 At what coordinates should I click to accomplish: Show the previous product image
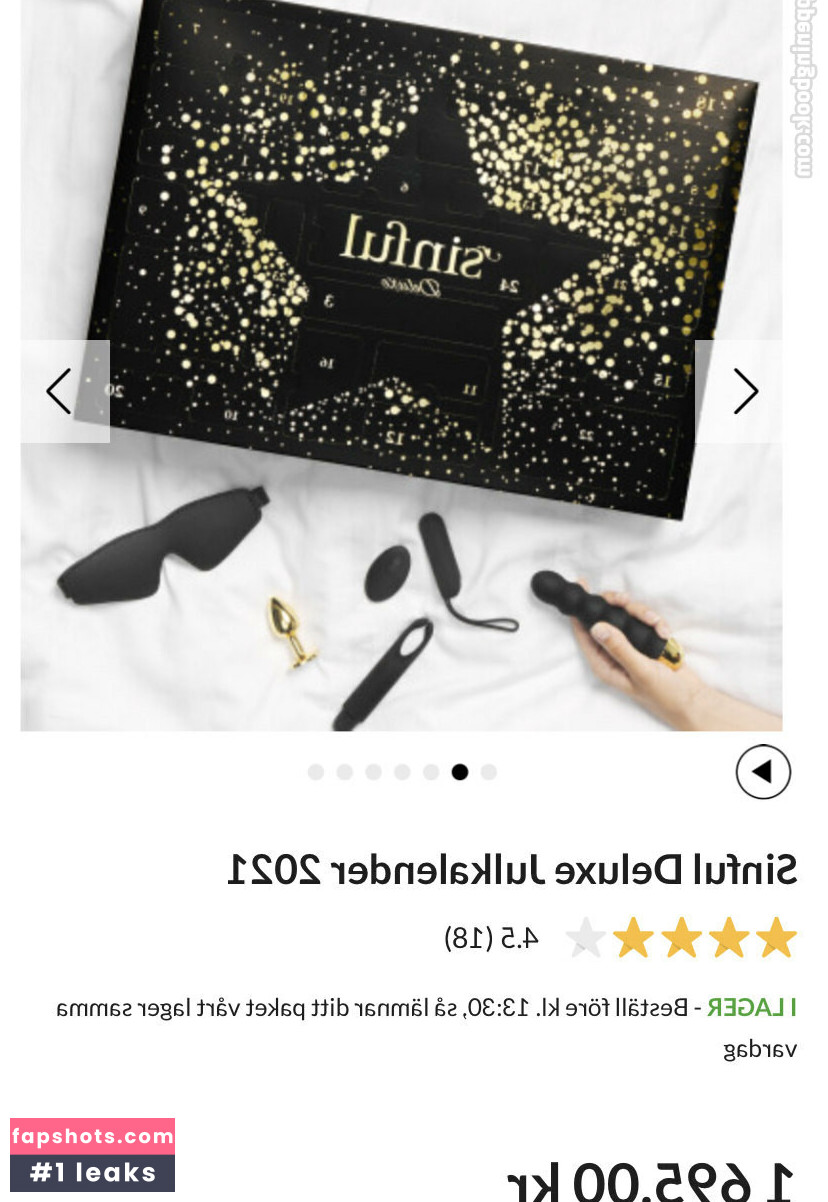click(x=62, y=391)
